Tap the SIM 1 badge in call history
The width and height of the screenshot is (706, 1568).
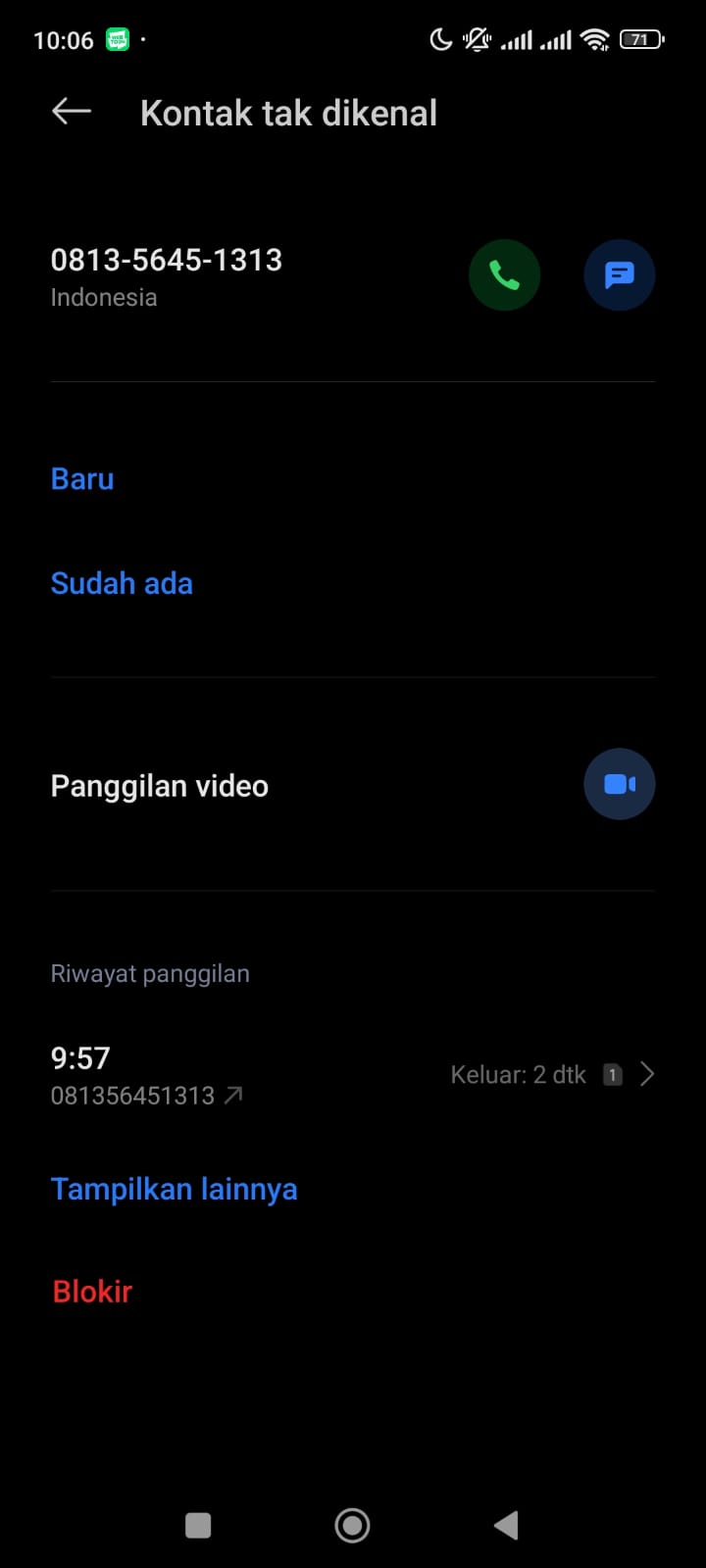pyautogui.click(x=612, y=1074)
